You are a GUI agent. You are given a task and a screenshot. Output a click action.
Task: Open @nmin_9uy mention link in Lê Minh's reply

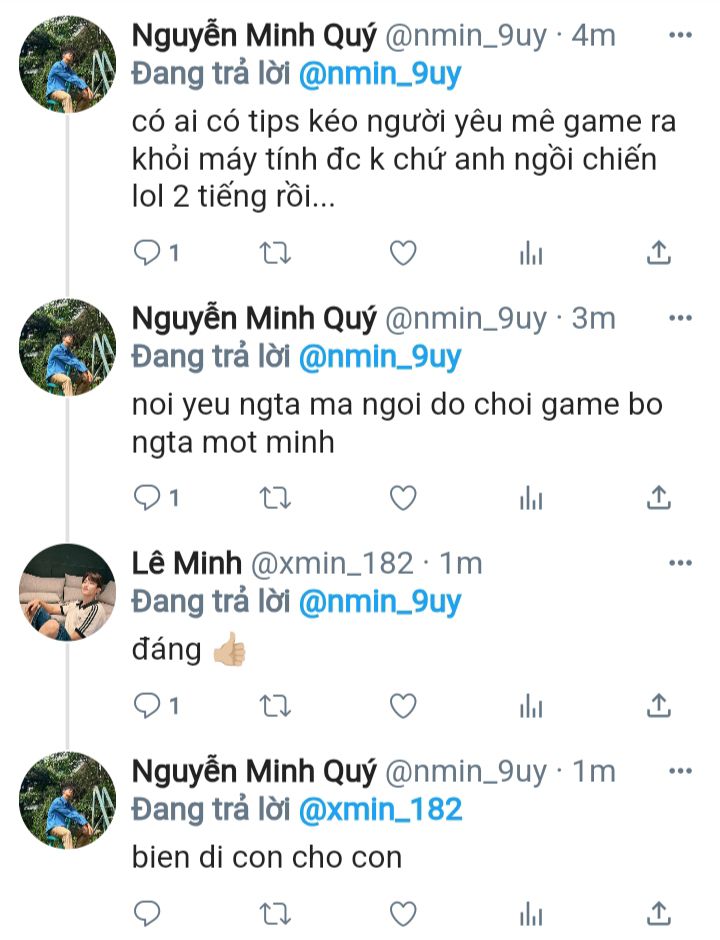380,601
